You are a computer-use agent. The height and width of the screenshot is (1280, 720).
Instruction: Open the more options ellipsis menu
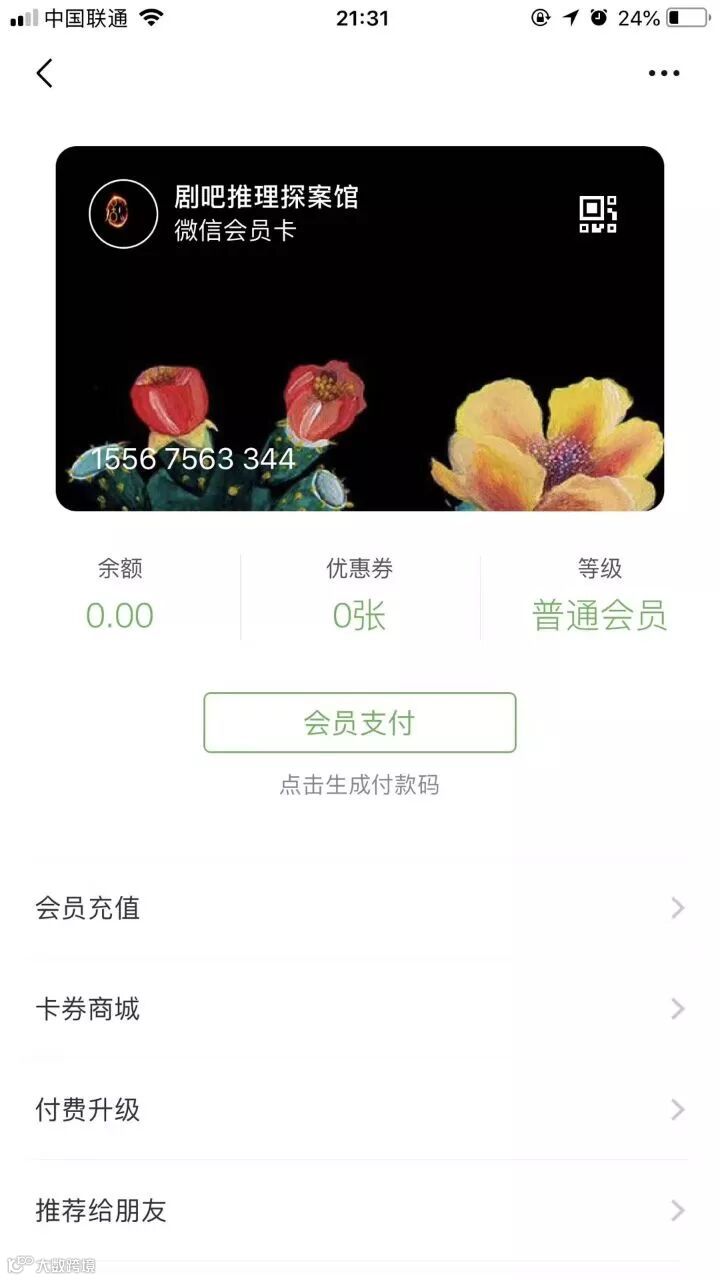(662, 73)
